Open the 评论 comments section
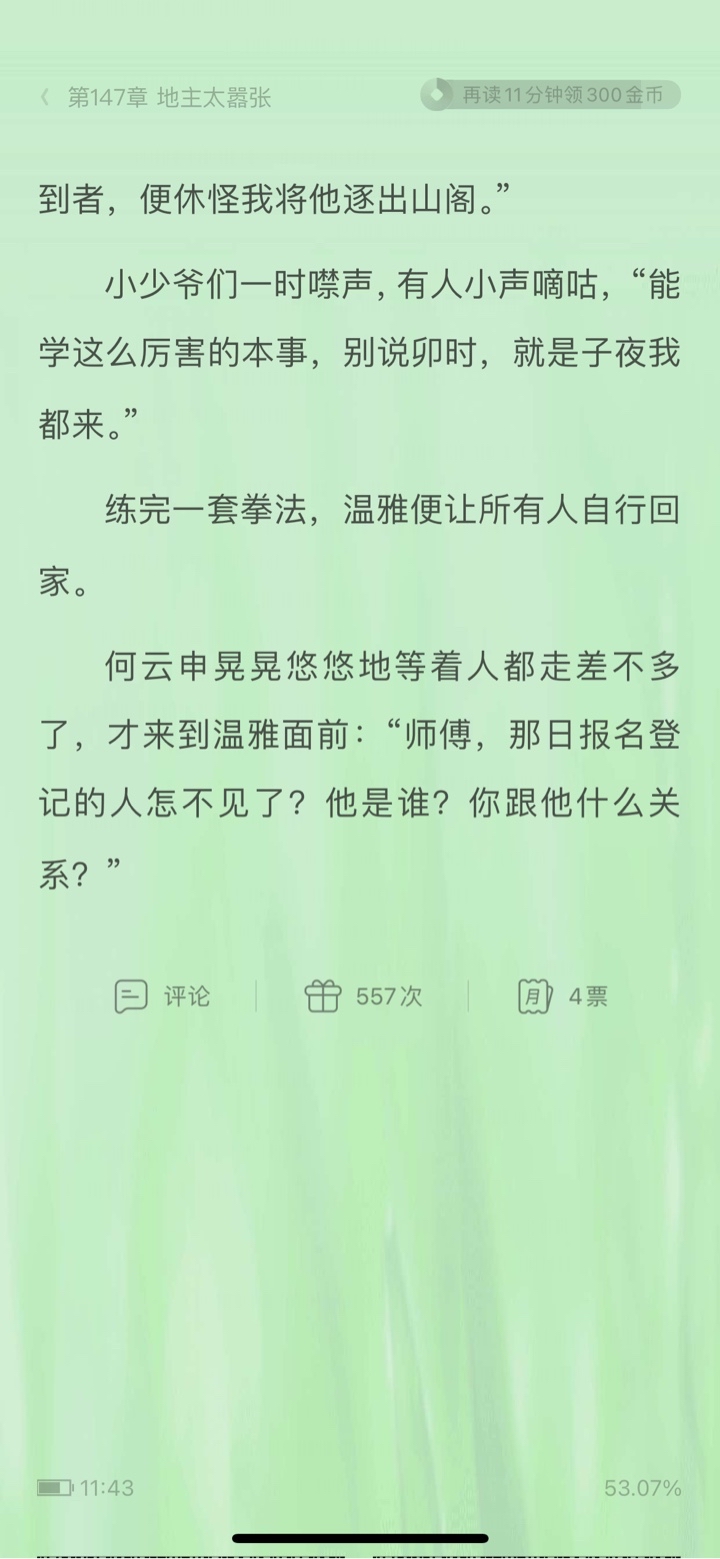This screenshot has height=1559, width=720. tap(162, 996)
